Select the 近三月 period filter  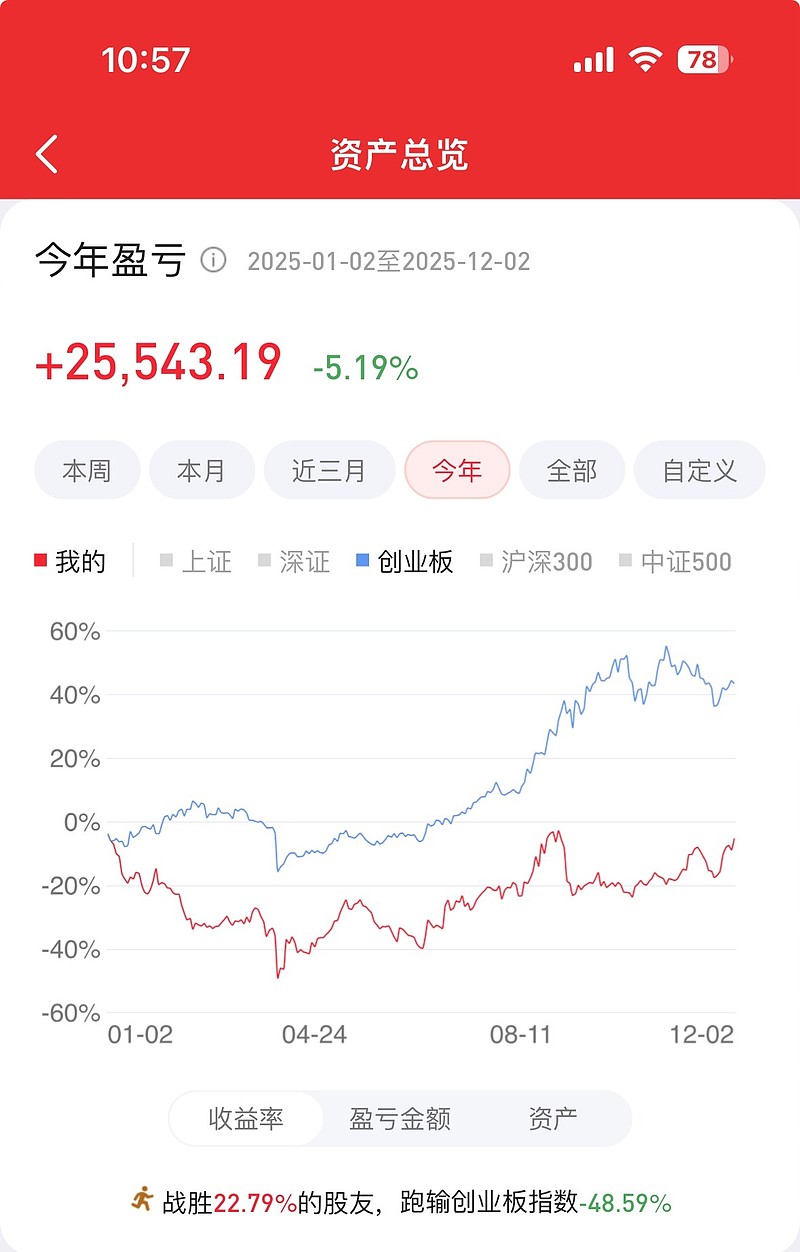coord(329,470)
